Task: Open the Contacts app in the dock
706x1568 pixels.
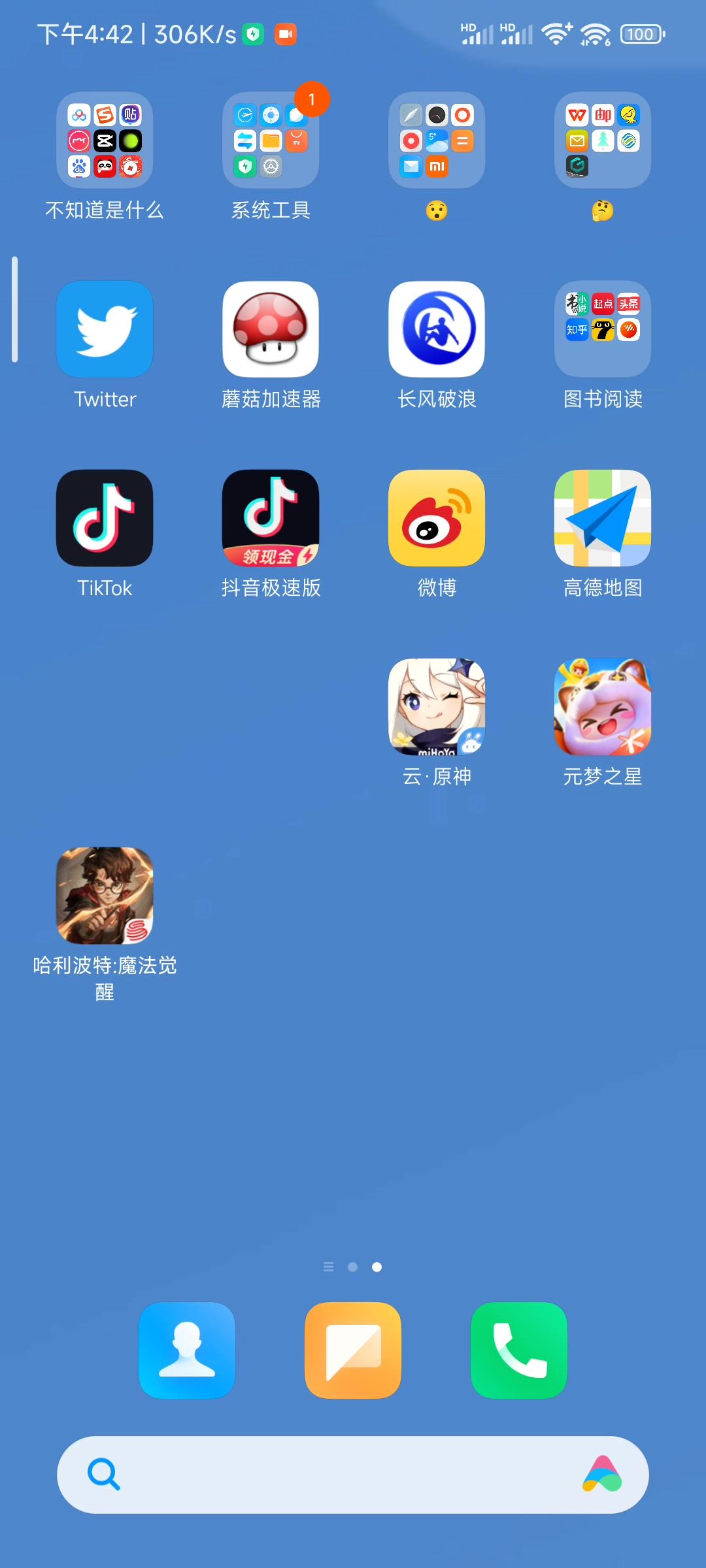Action: tap(187, 1350)
